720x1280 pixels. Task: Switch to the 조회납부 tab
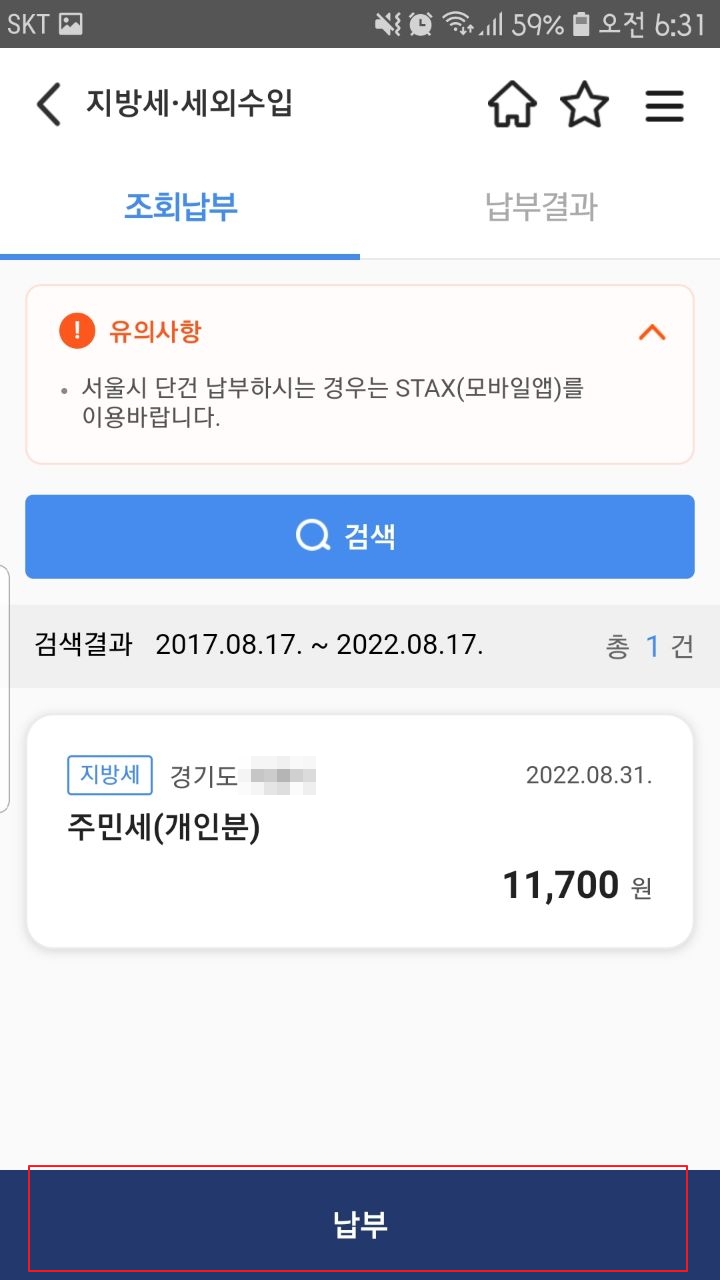pos(180,207)
